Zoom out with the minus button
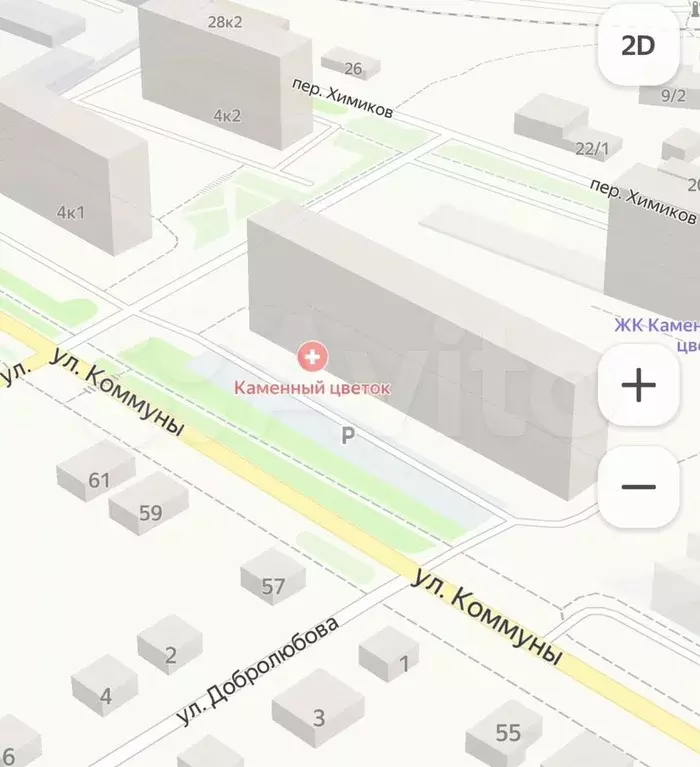This screenshot has width=700, height=767. [638, 487]
